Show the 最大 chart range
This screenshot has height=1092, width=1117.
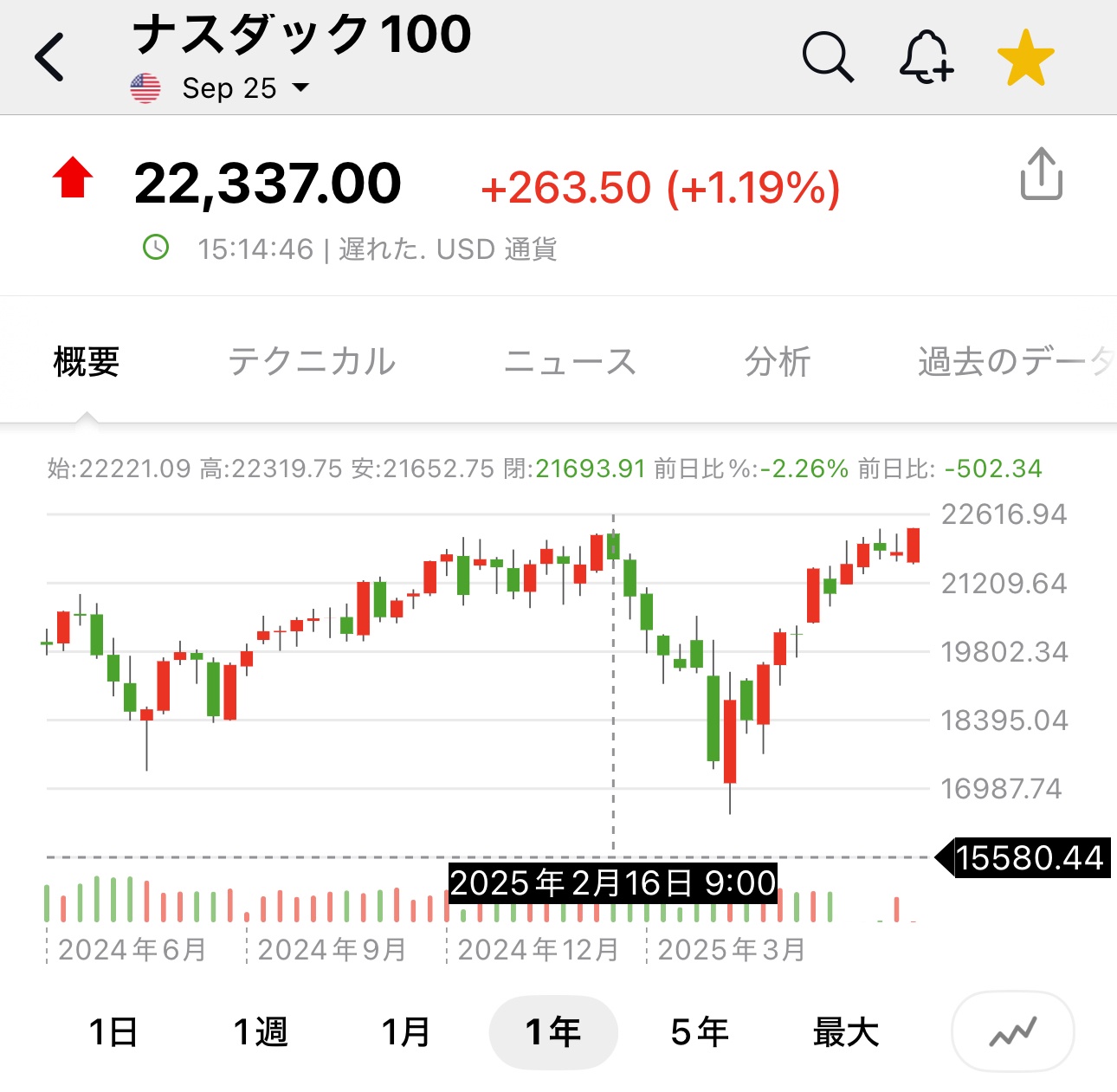(846, 1031)
